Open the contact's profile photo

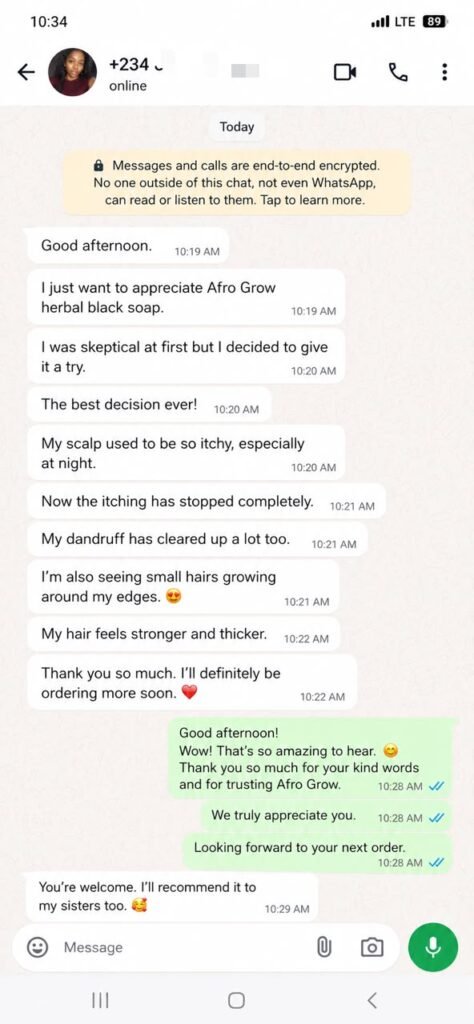click(72, 72)
